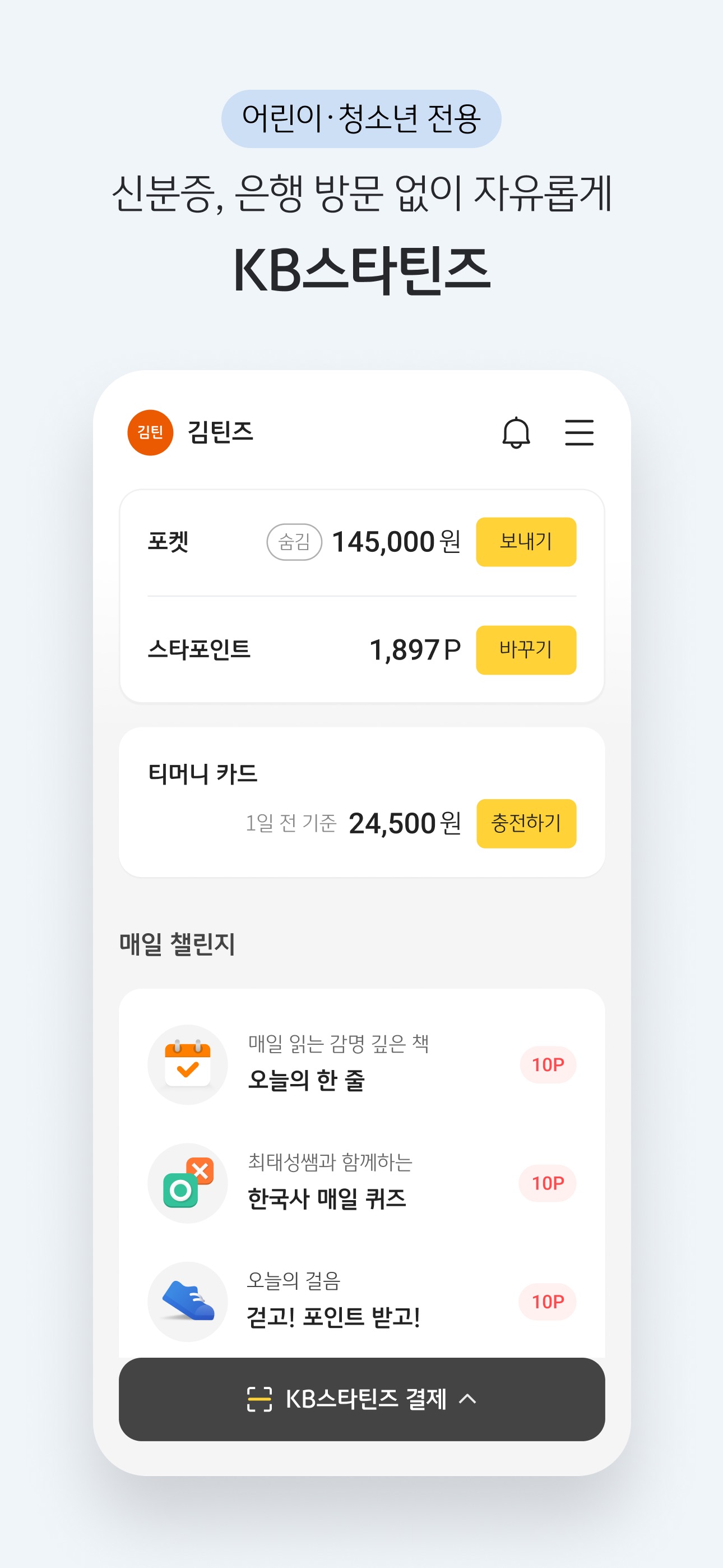This screenshot has width=723, height=1568.
Task: Open the 10P badge next to 오늘의 한 줄
Action: click(547, 1063)
